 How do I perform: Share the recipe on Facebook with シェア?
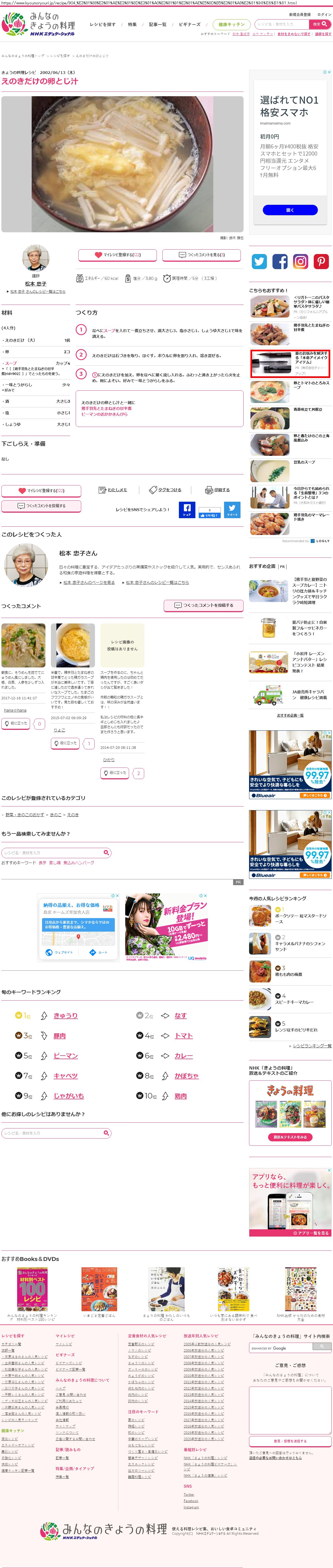(187, 509)
